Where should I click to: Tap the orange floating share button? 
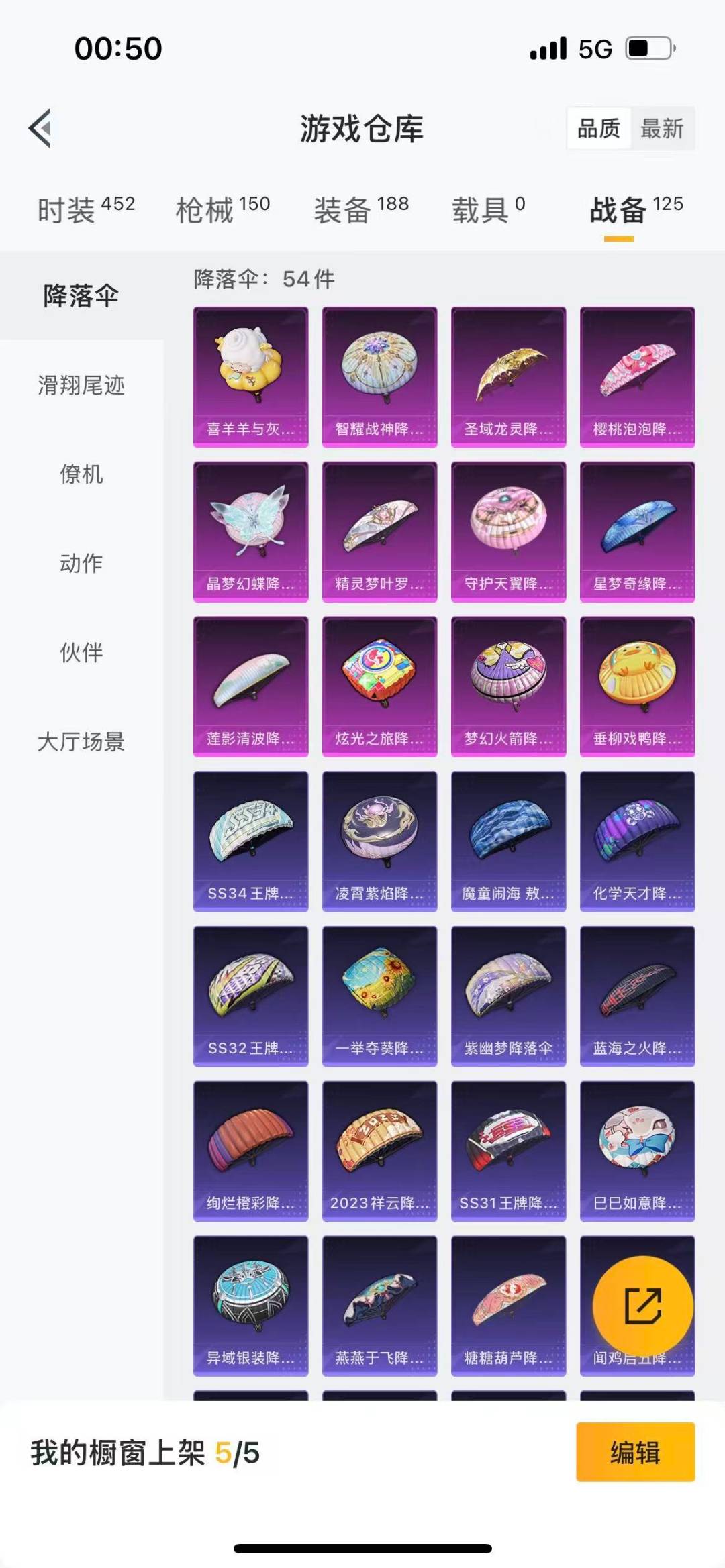(x=642, y=1306)
